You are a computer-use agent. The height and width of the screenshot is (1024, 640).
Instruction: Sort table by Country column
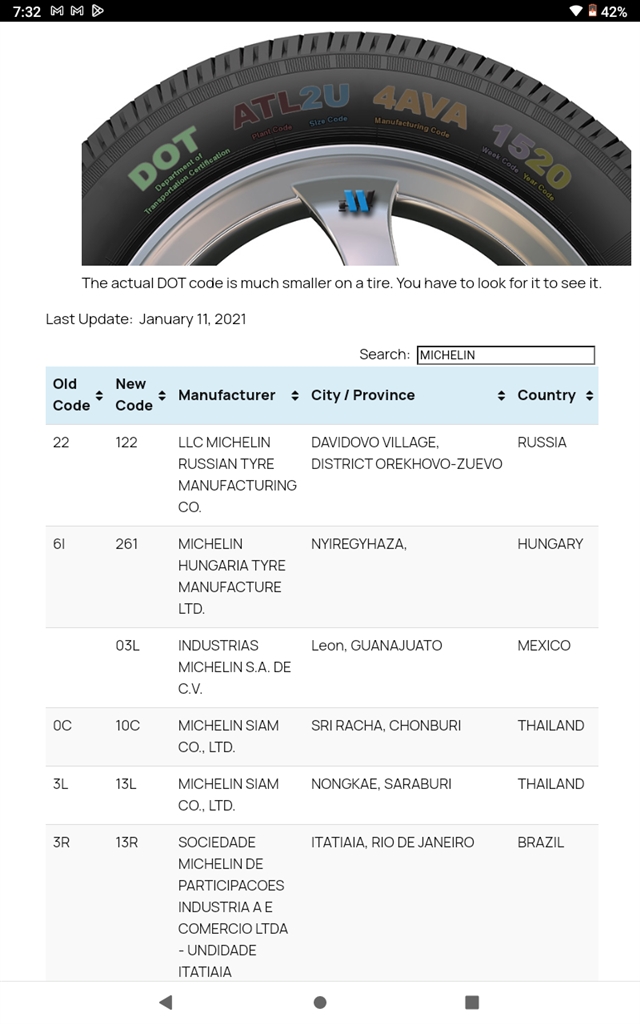pyautogui.click(x=555, y=395)
